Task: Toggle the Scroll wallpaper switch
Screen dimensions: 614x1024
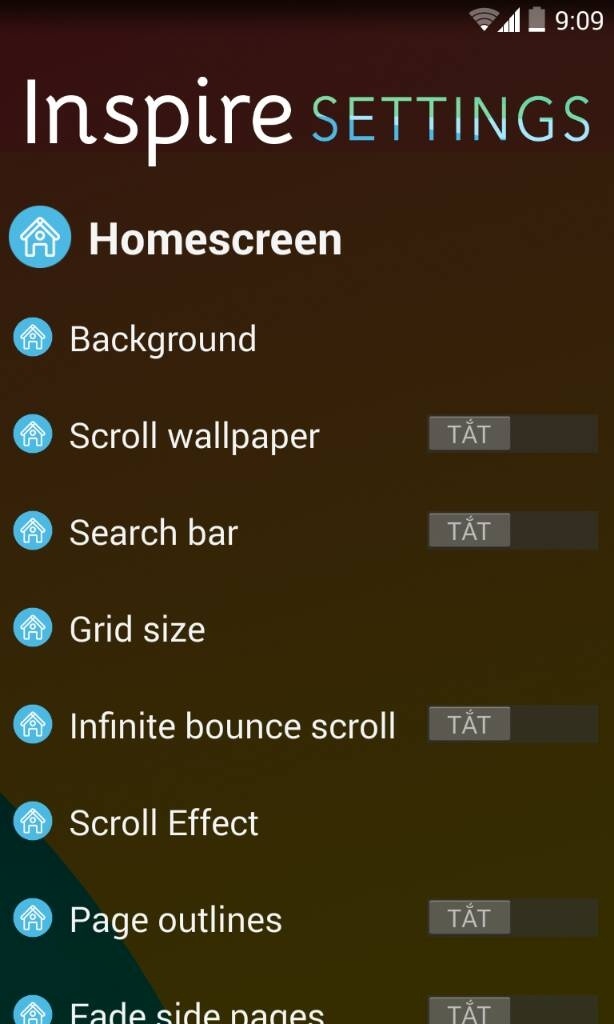Action: point(512,435)
